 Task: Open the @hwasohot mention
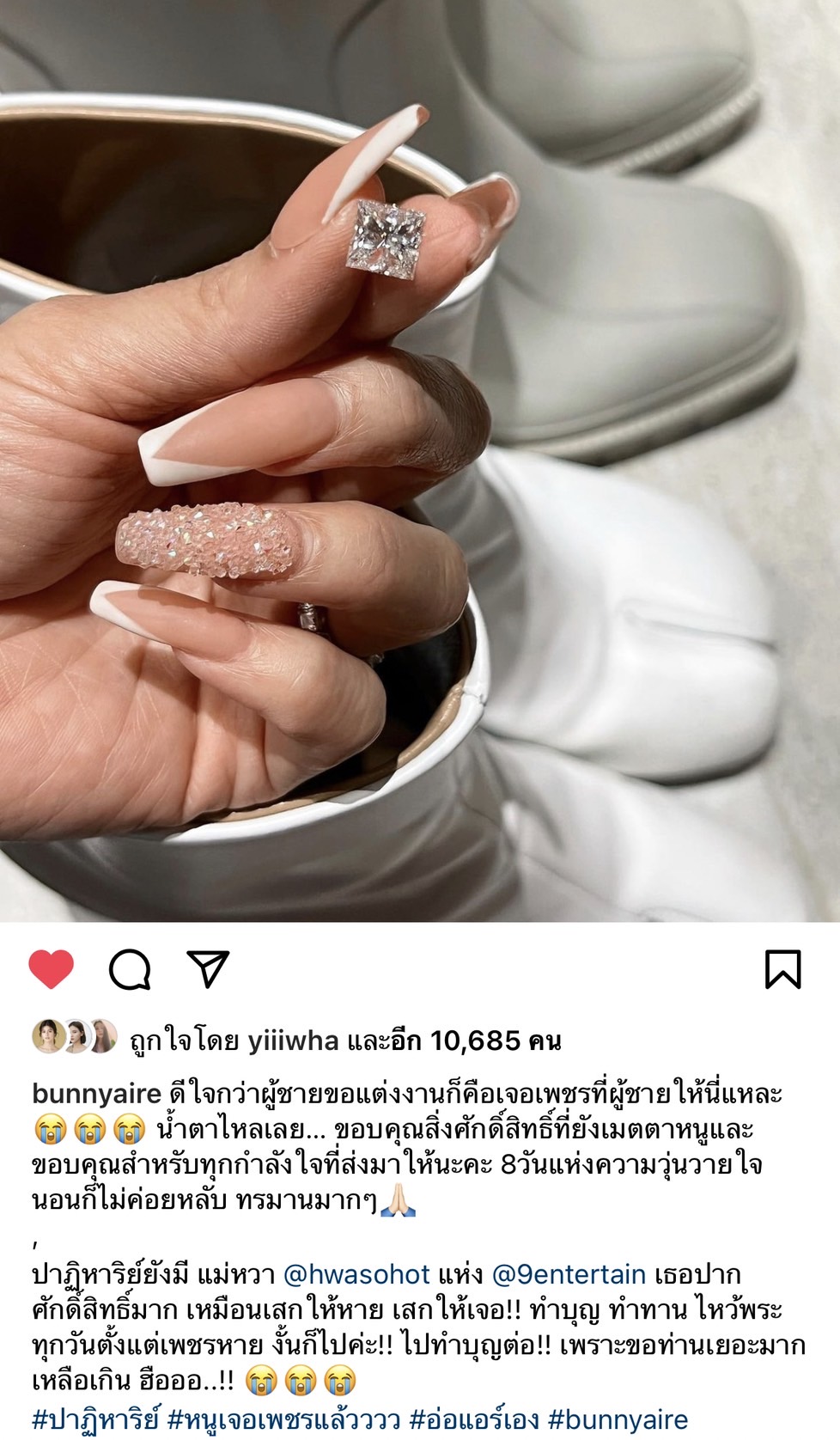pos(356,1274)
